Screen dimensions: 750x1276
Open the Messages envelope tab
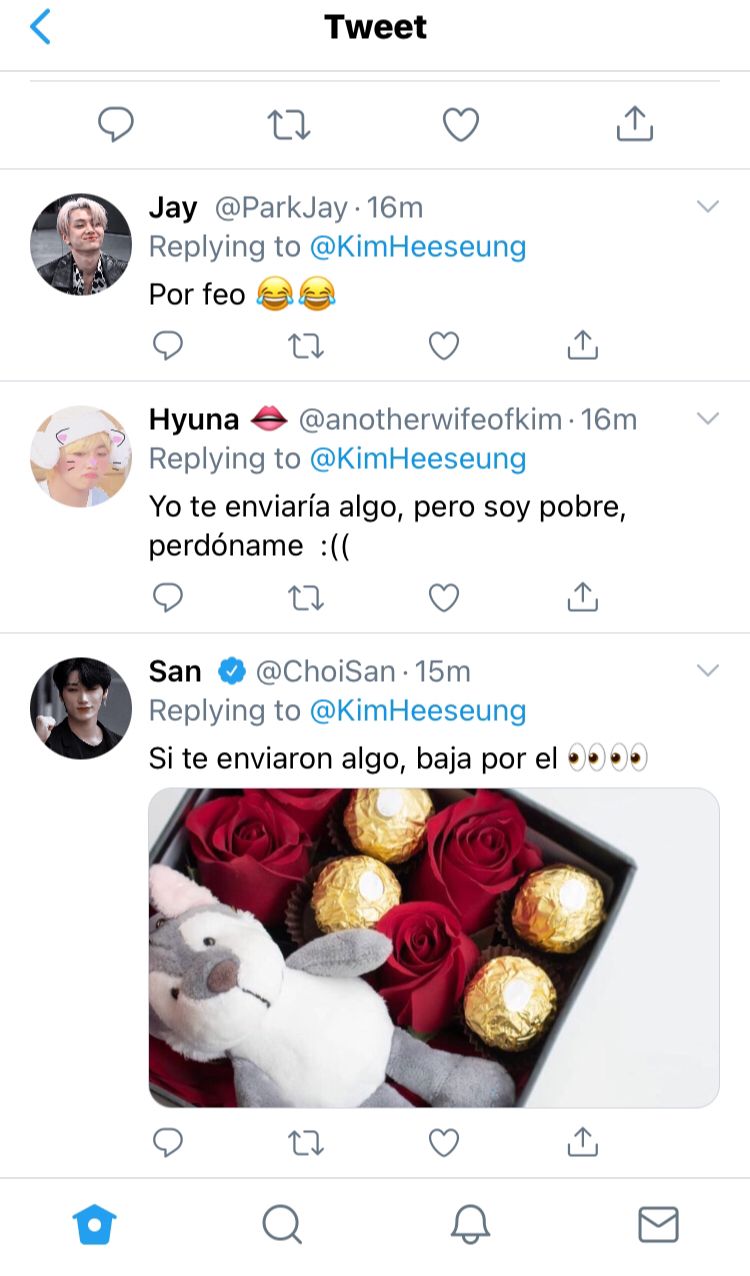click(658, 1224)
